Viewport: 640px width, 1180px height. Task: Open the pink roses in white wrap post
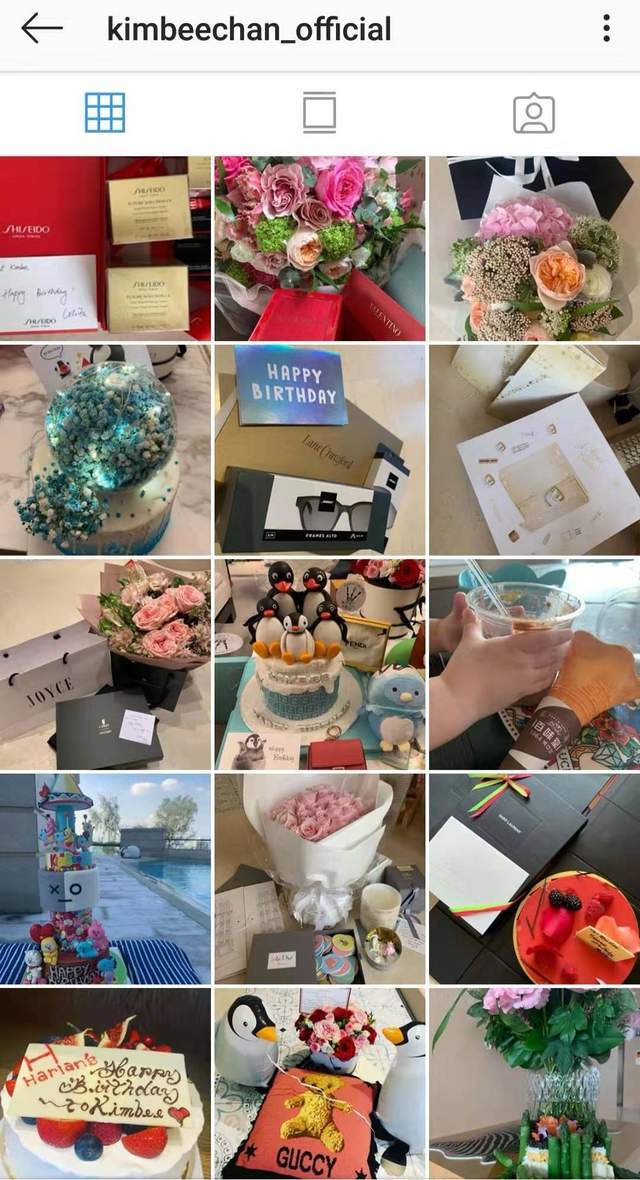click(x=319, y=878)
